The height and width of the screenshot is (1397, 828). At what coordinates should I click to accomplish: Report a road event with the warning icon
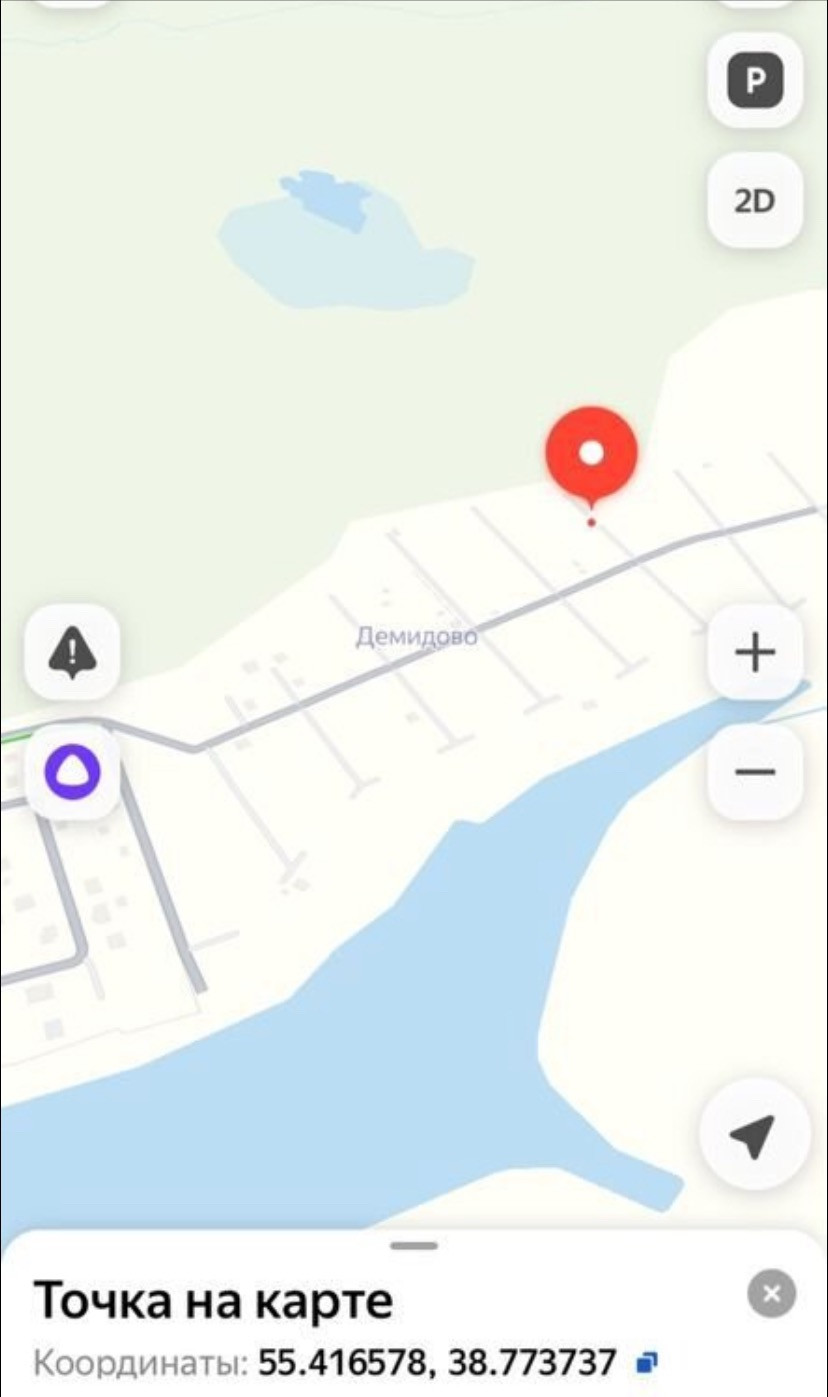(72, 653)
